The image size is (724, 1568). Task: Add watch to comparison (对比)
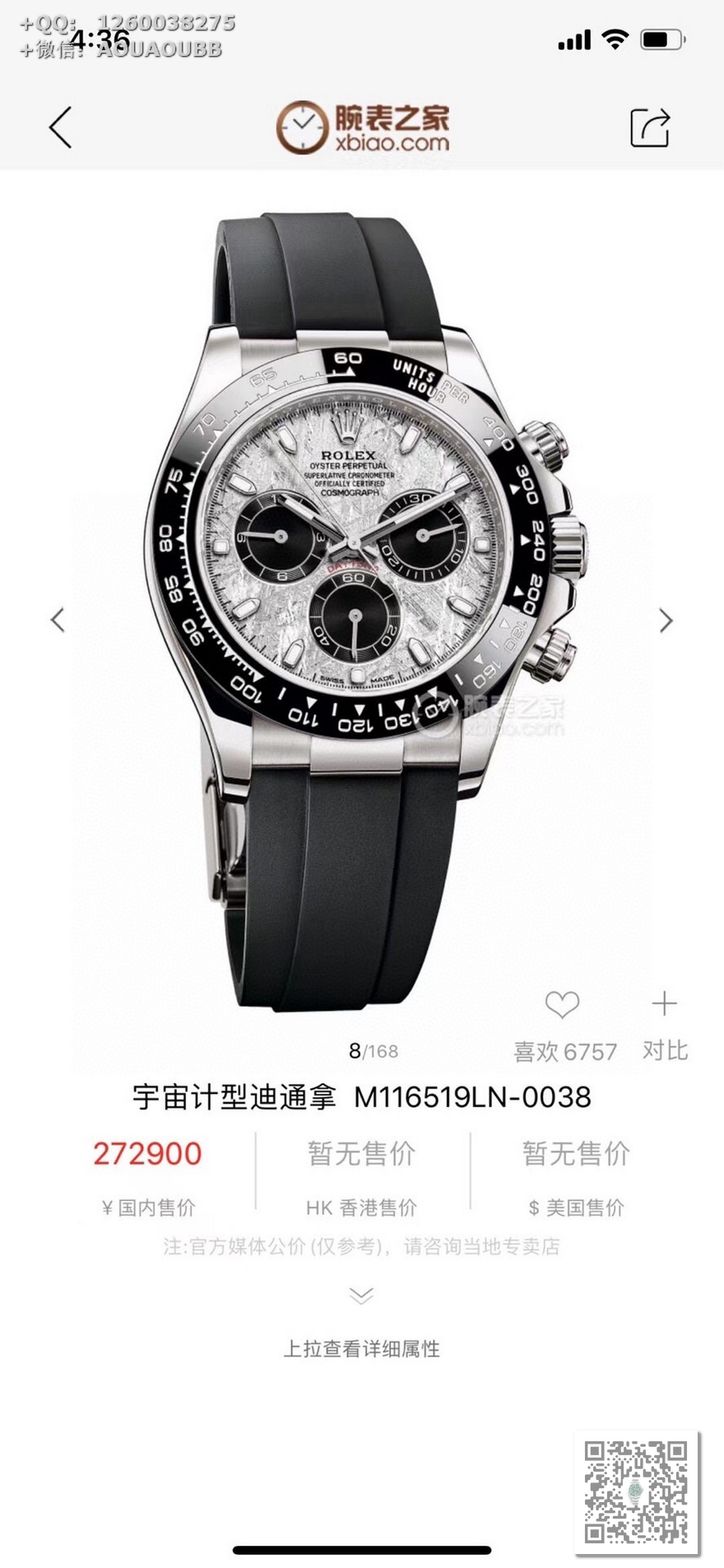pyautogui.click(x=664, y=1004)
